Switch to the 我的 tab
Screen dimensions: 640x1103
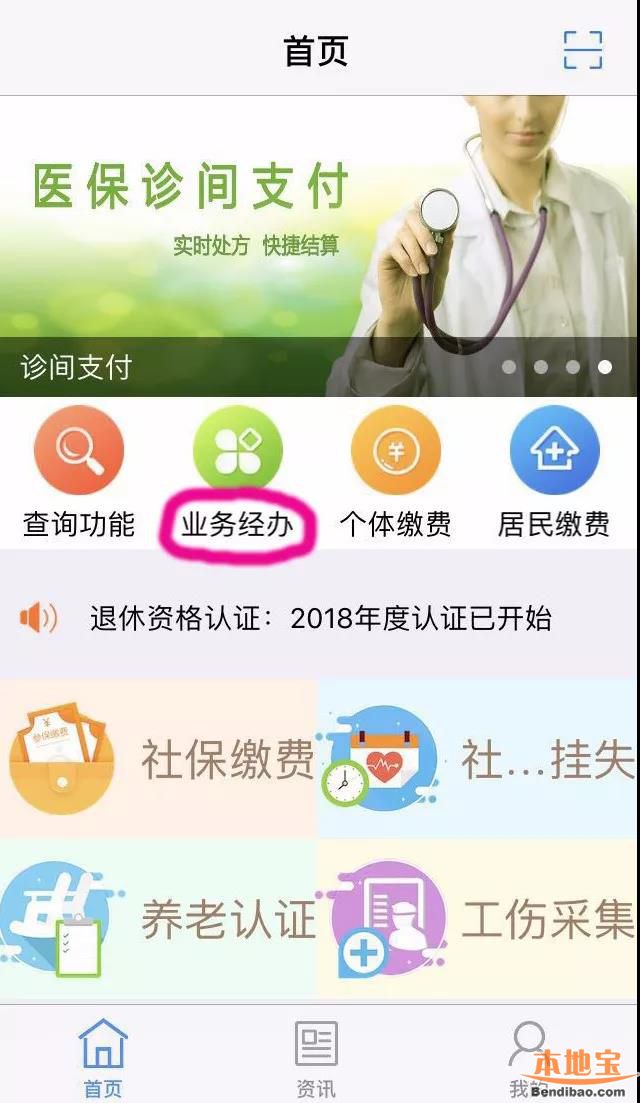coord(528,1058)
